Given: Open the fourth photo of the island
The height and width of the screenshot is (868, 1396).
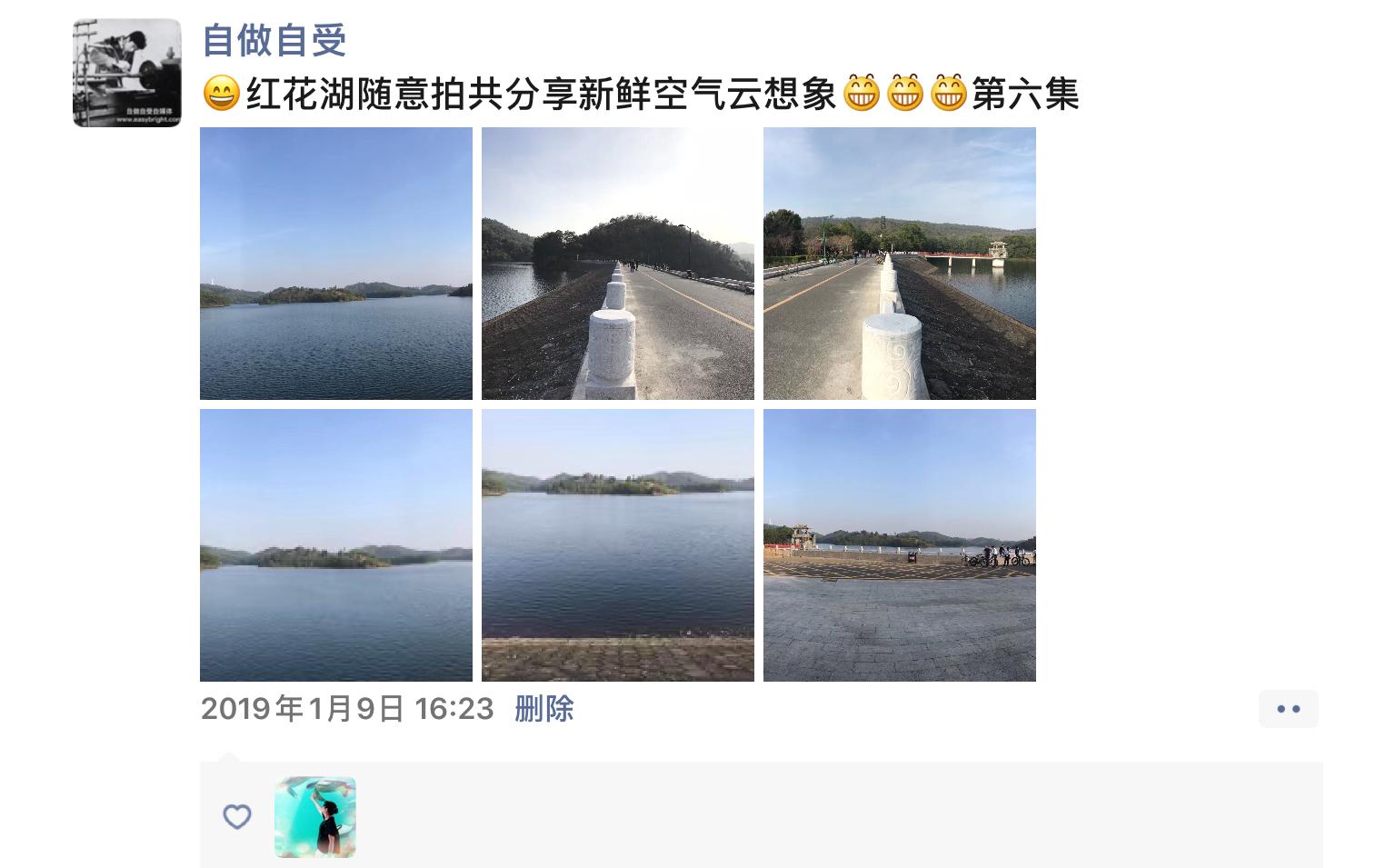Looking at the screenshot, I should coord(336,545).
